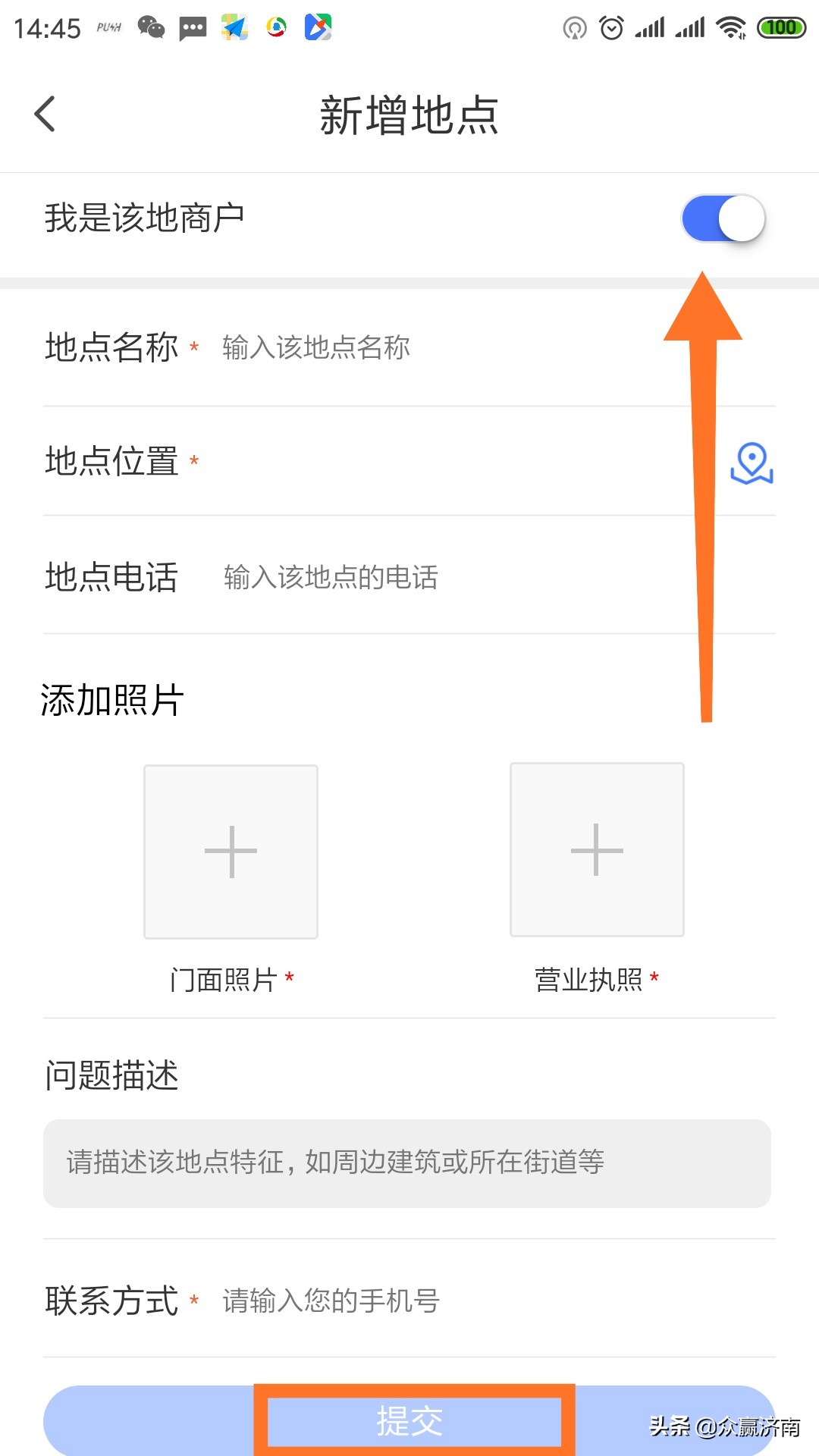
Task: Tap the Play Store icon in the status bar
Action: (319, 27)
